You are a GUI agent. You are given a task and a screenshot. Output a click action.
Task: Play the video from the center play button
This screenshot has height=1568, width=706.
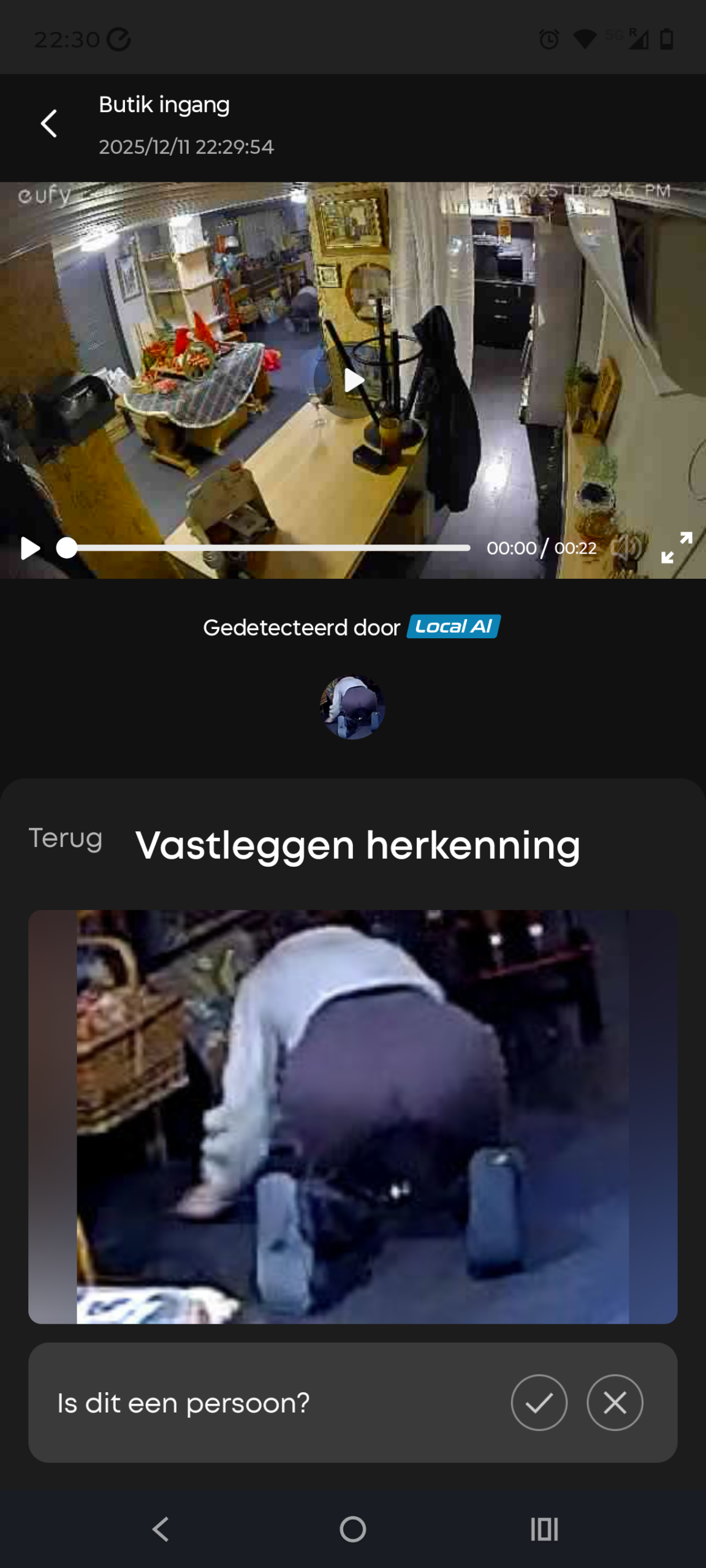tap(352, 380)
